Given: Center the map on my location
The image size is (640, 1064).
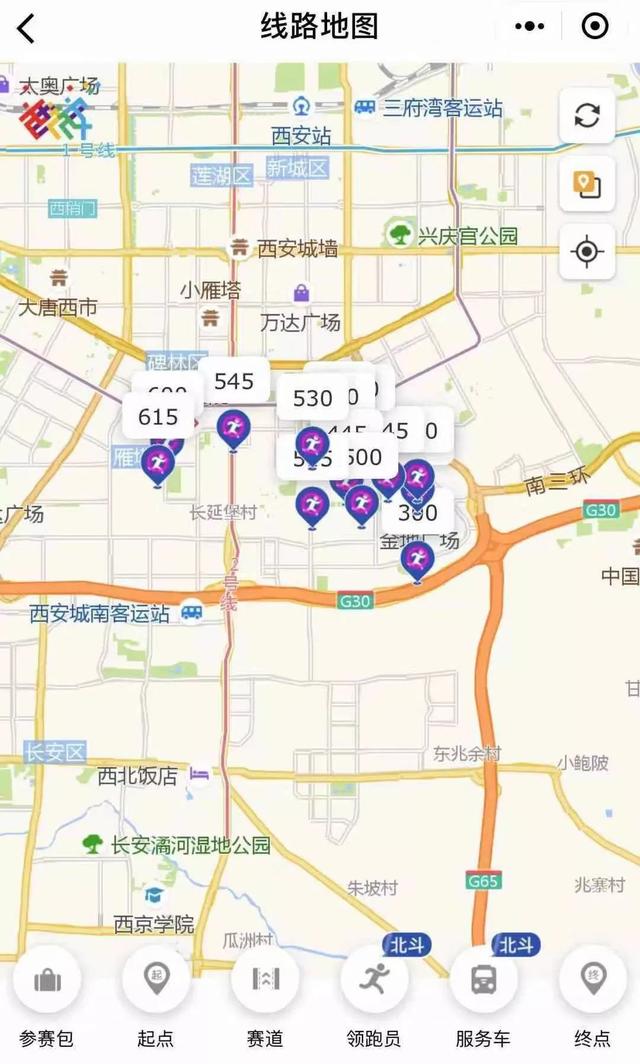Looking at the screenshot, I should tap(587, 252).
